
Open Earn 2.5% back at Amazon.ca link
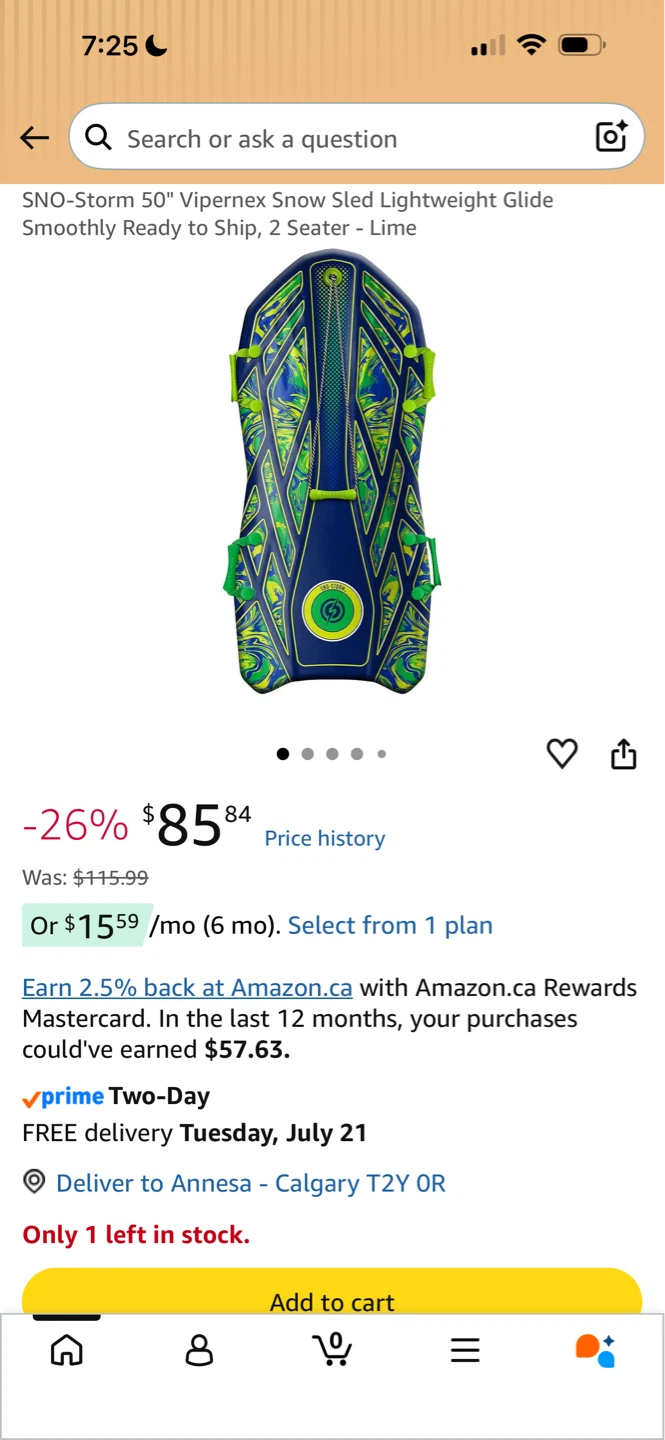point(187,987)
